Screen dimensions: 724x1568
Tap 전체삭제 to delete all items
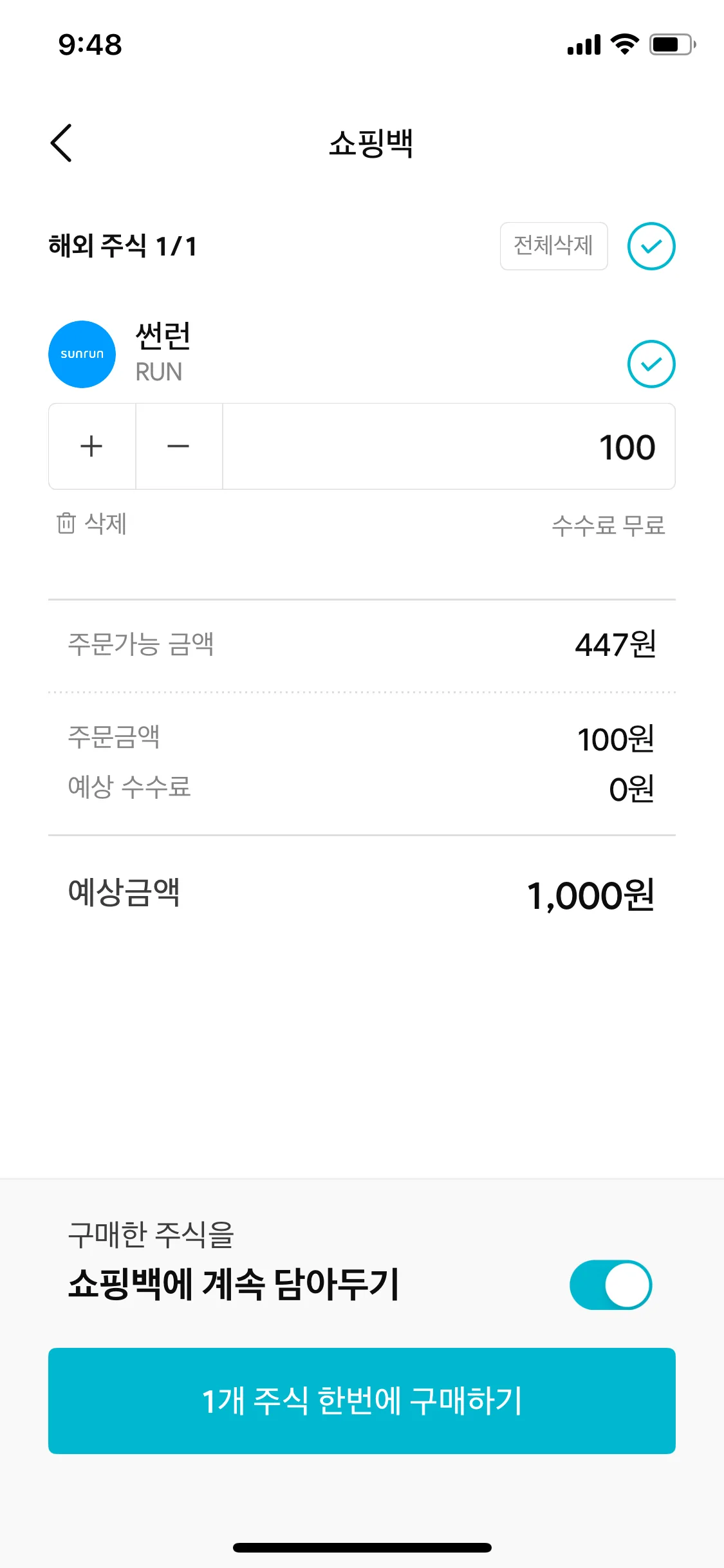553,246
